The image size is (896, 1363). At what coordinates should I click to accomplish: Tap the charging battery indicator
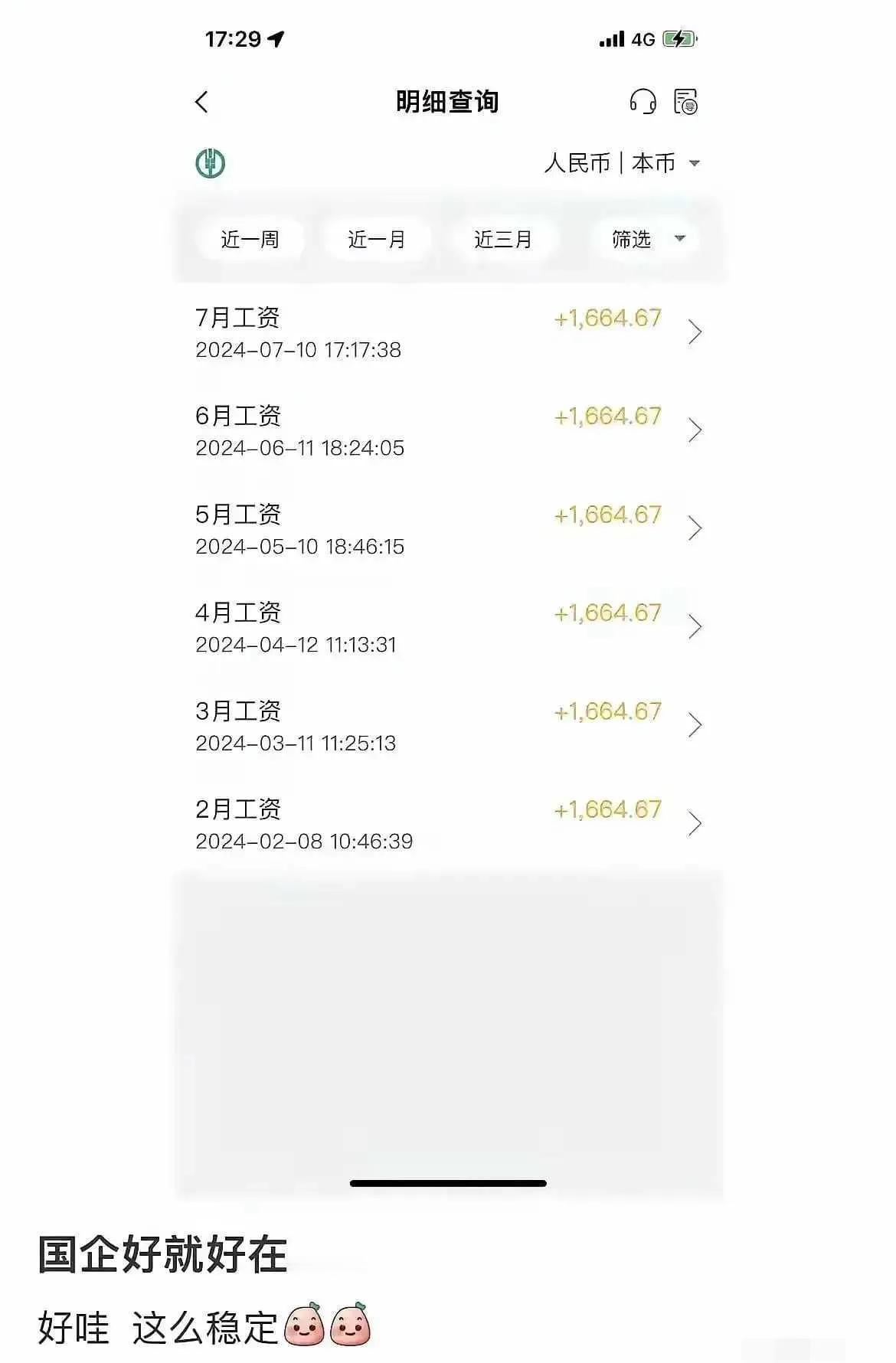pos(677,37)
